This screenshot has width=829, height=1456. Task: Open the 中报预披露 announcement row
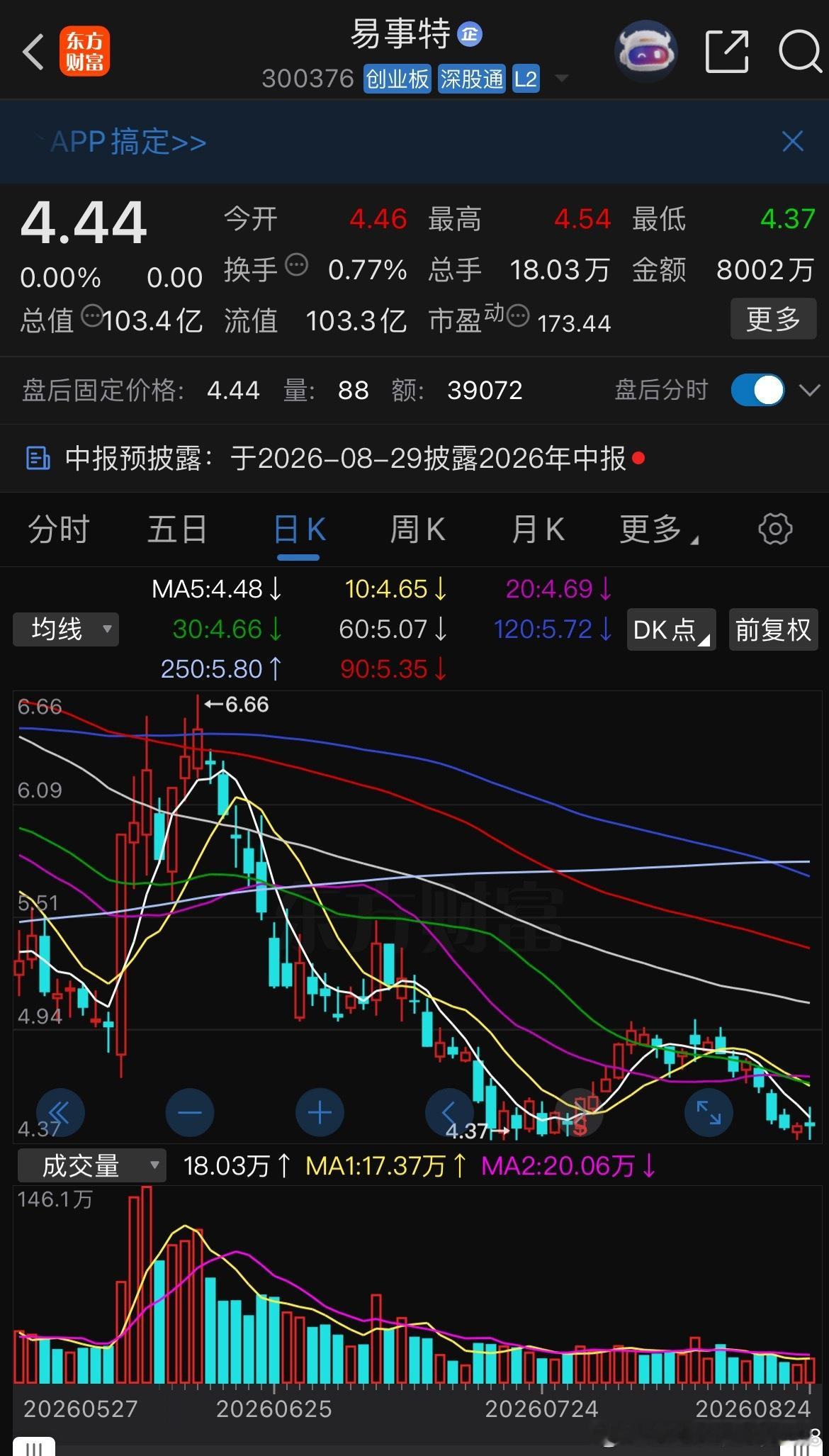tap(414, 459)
